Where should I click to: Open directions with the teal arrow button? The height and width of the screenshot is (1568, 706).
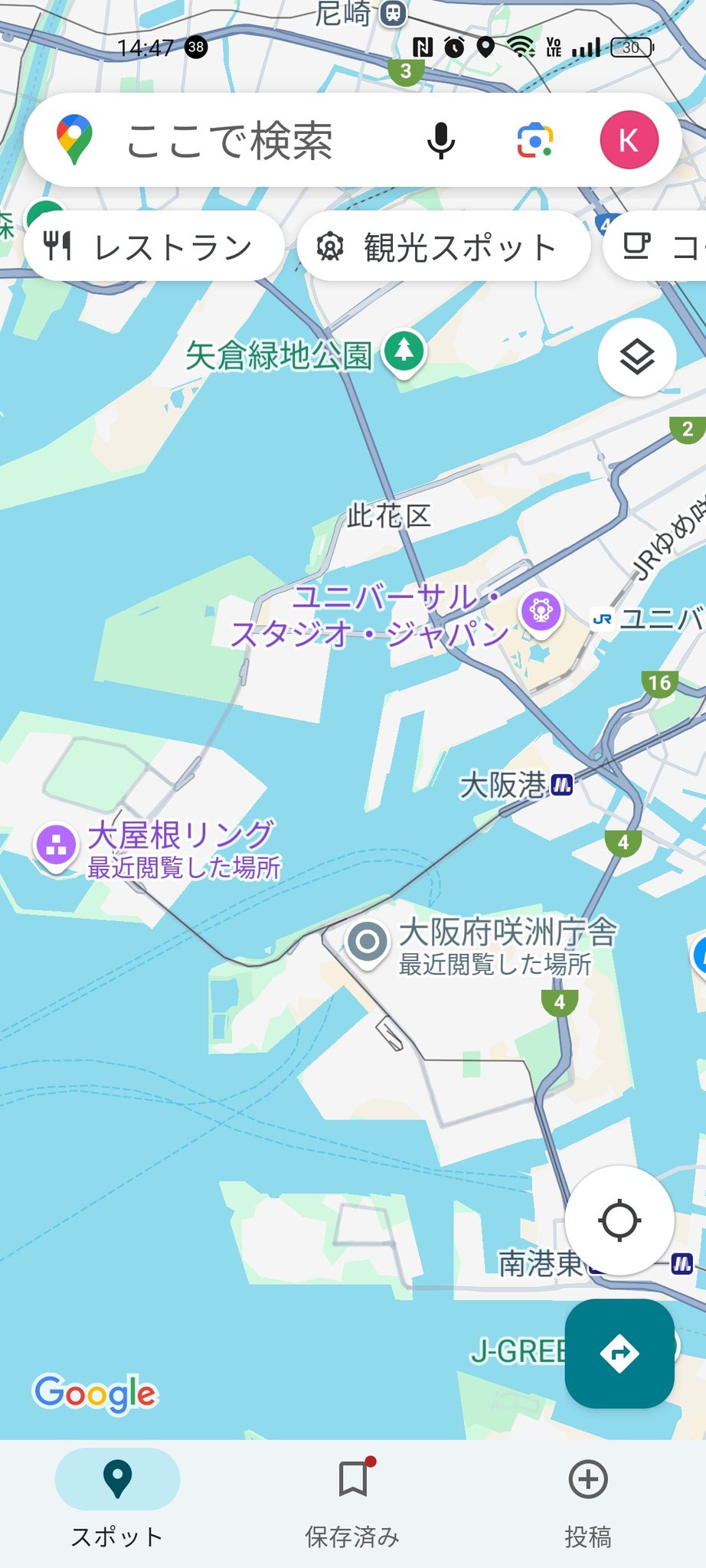click(619, 1353)
